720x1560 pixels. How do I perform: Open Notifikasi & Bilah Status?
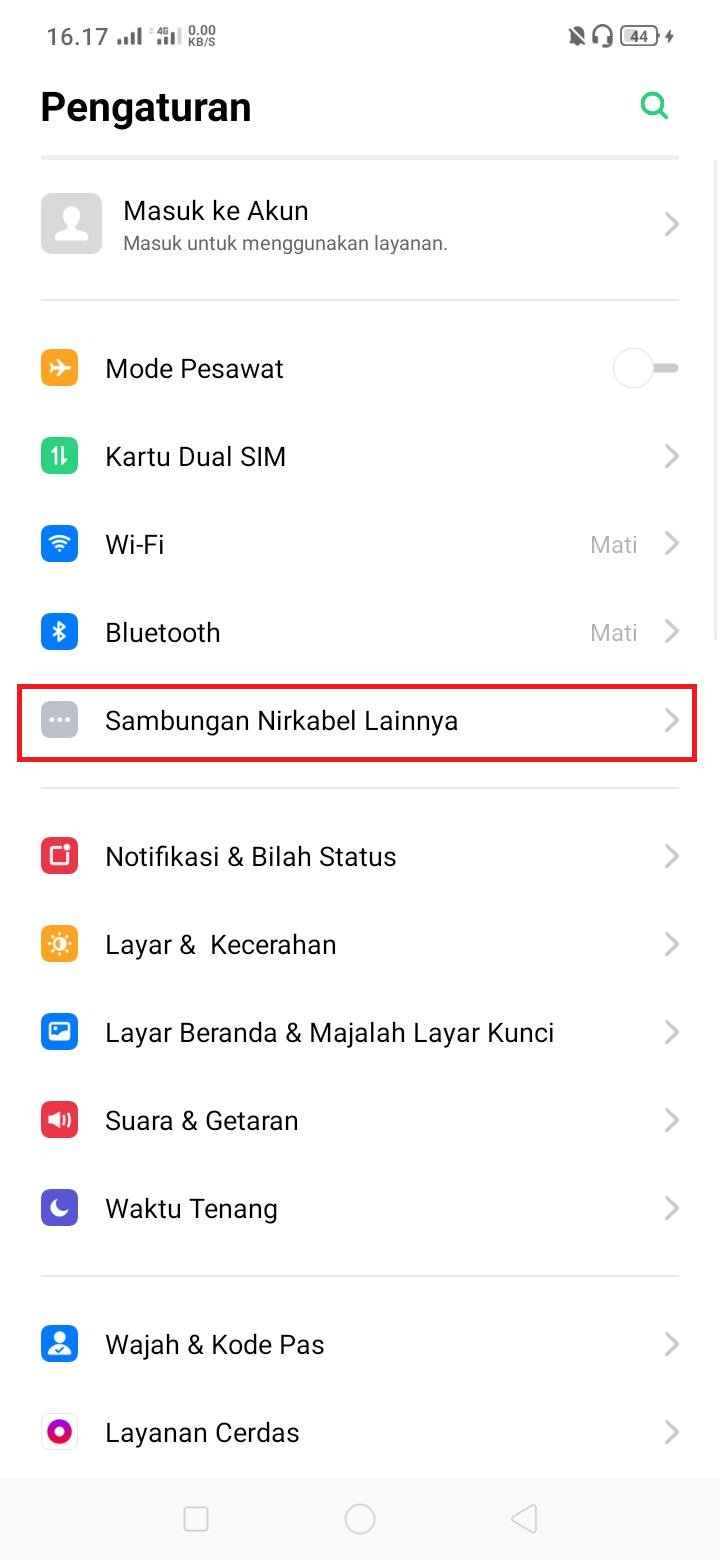(x=360, y=856)
